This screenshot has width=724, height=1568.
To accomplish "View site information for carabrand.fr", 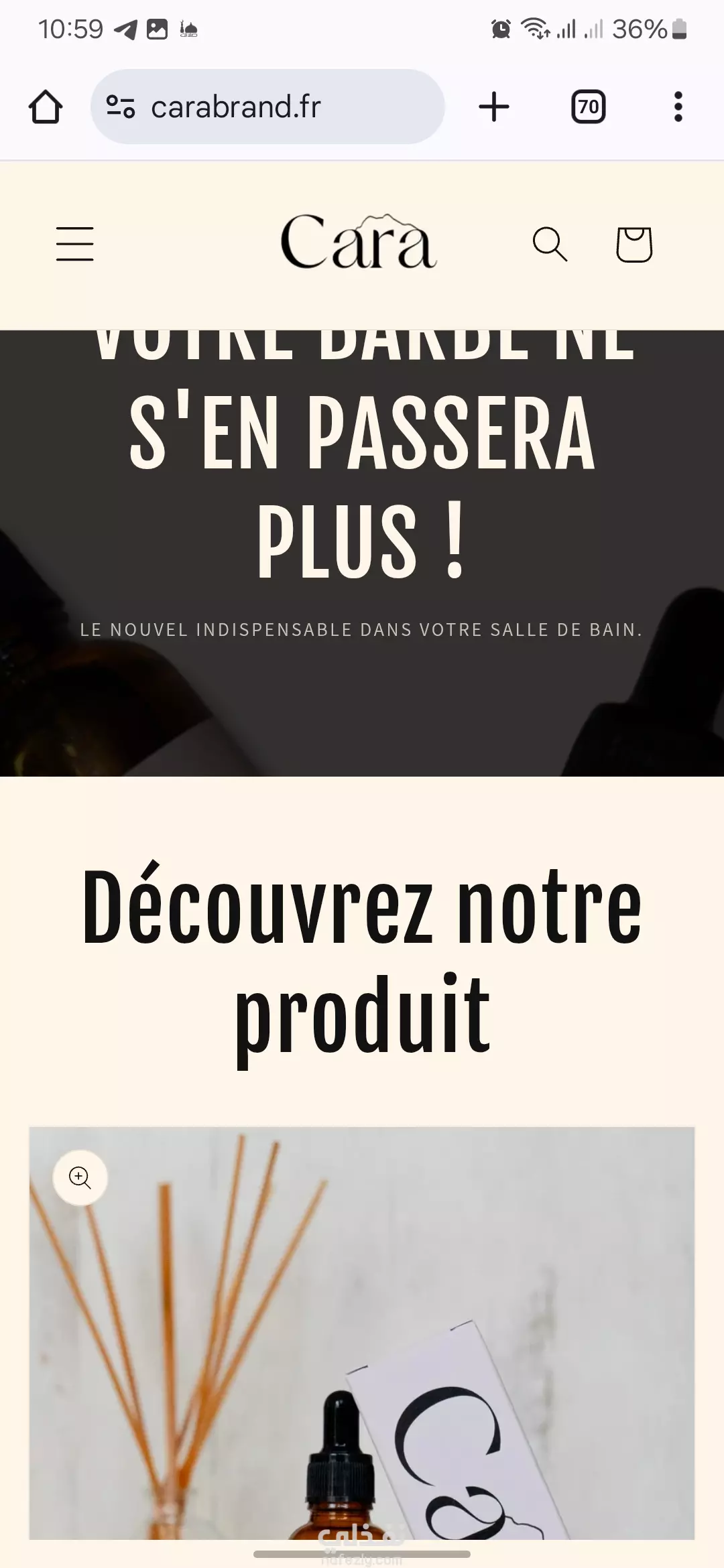I will coord(121,107).
